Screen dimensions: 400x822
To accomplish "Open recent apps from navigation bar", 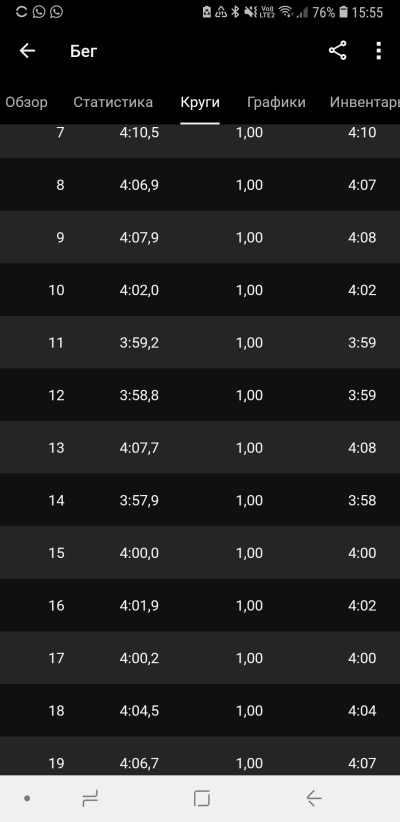I will tap(90, 798).
